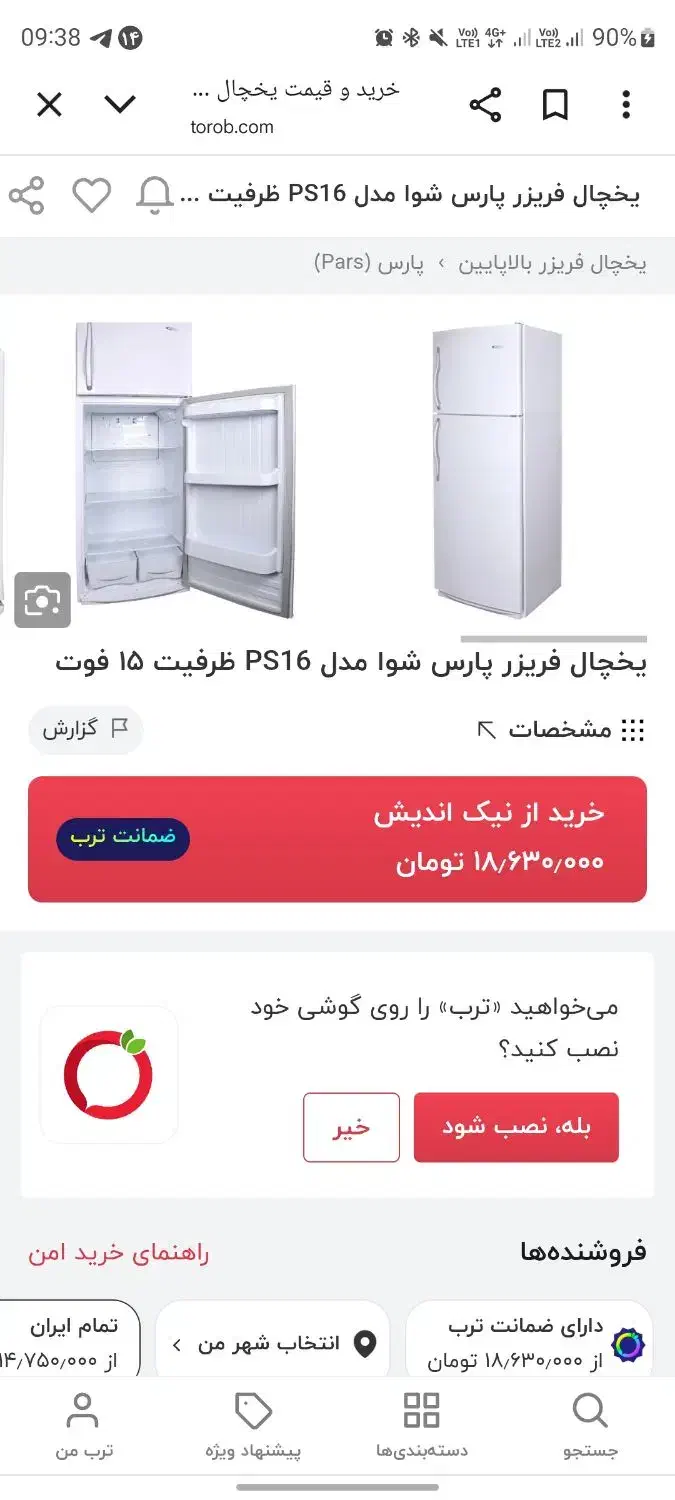
Task: Expand the tab options chevron
Action: pos(120,104)
